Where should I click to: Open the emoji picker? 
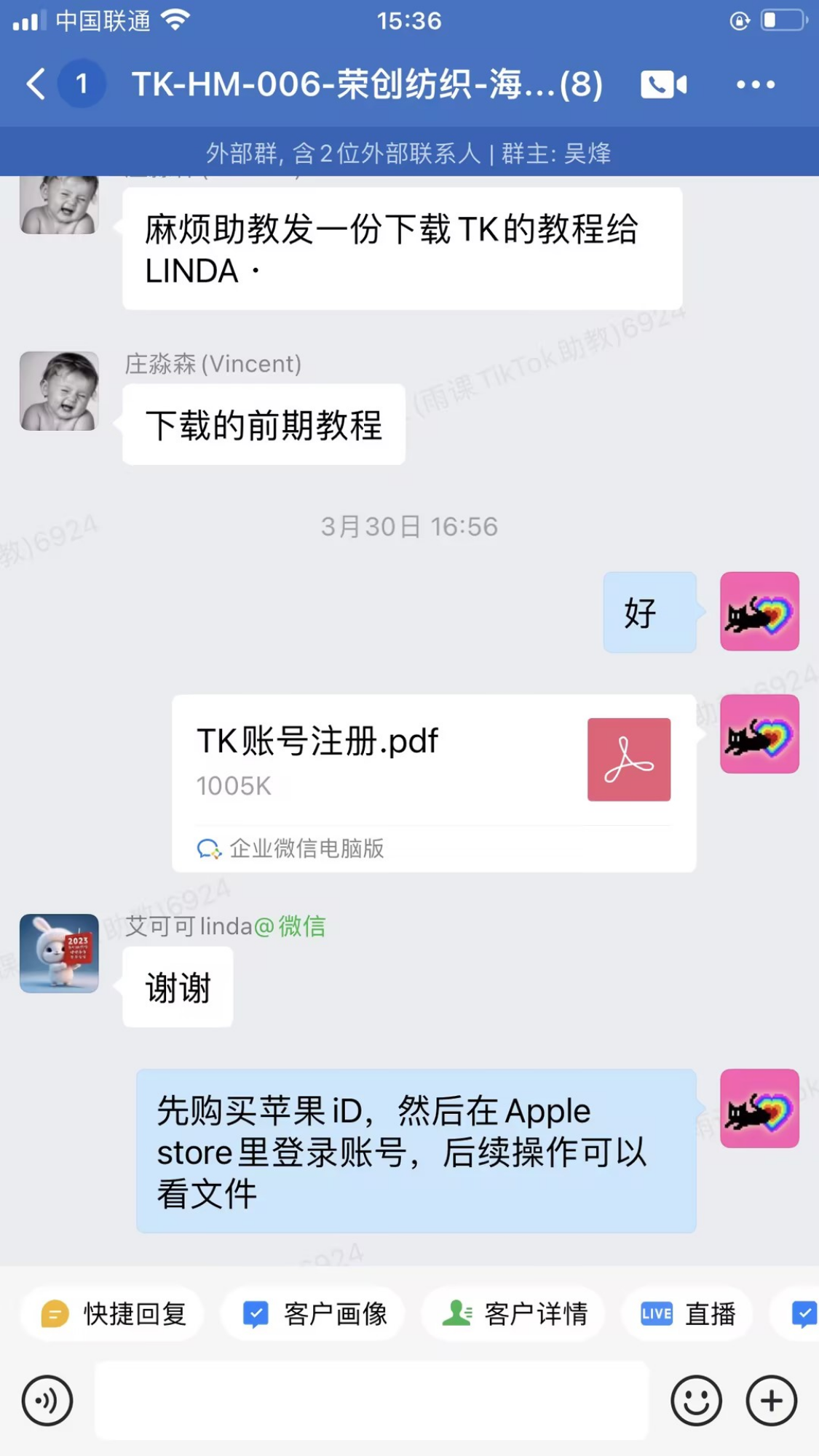point(696,1400)
